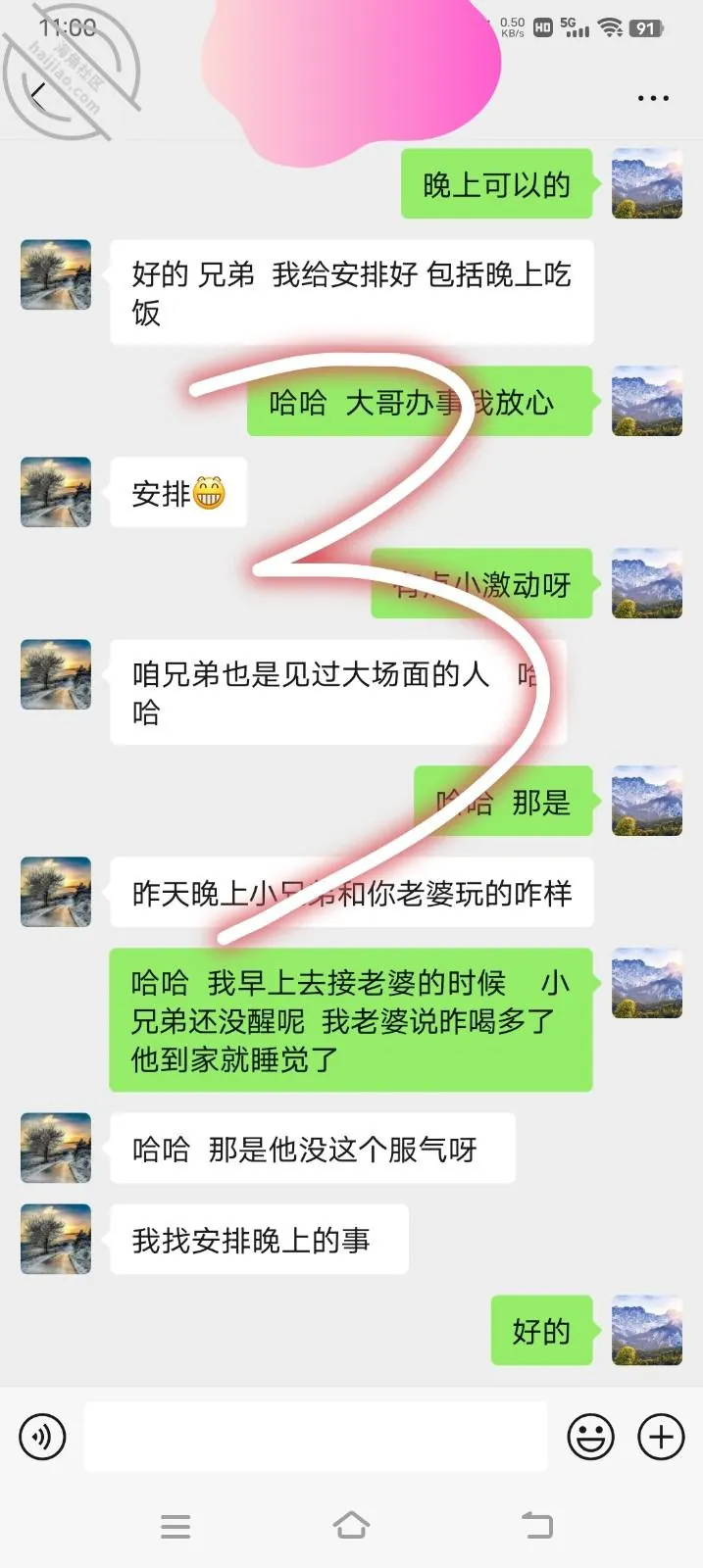Open the three-dot chat options menu

[x=653, y=98]
